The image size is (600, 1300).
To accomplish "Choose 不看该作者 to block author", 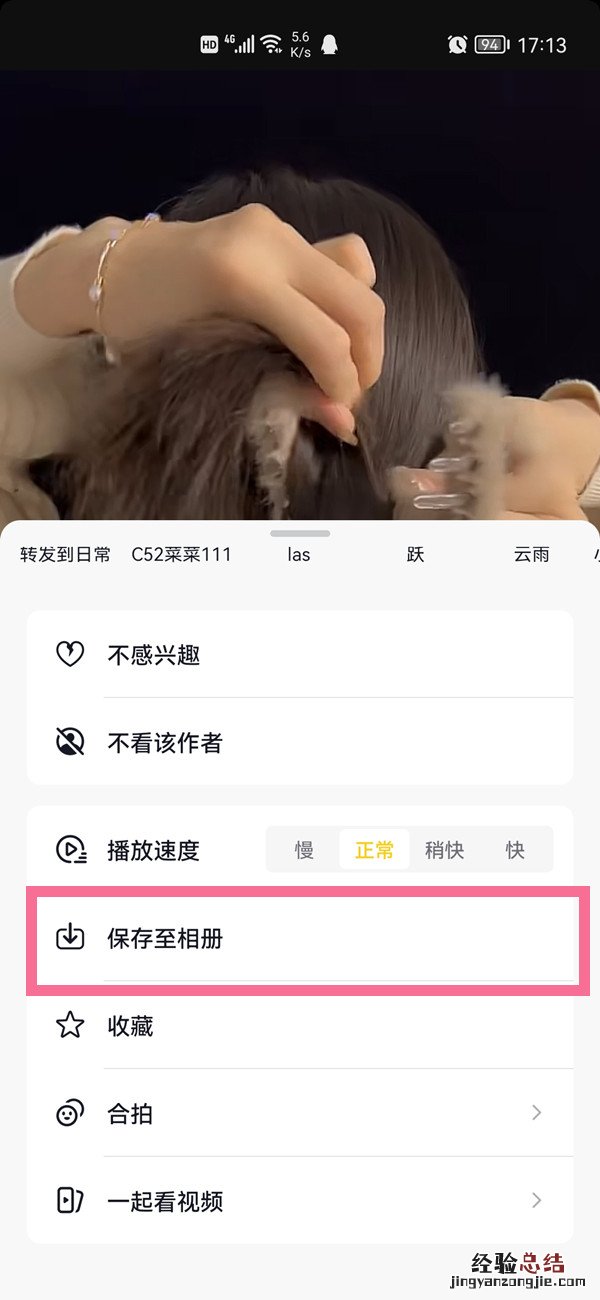I will [165, 742].
